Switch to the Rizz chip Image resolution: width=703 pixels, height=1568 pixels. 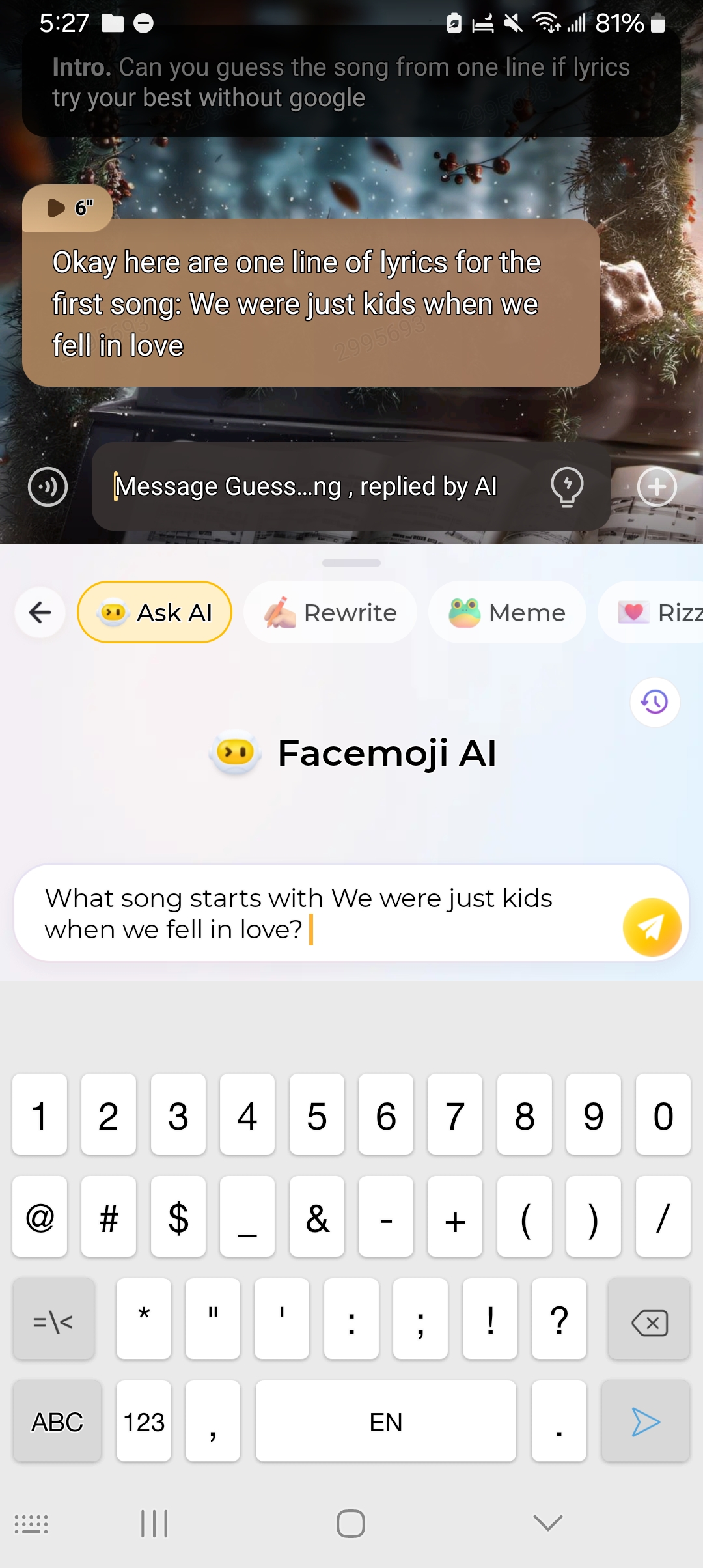click(657, 612)
